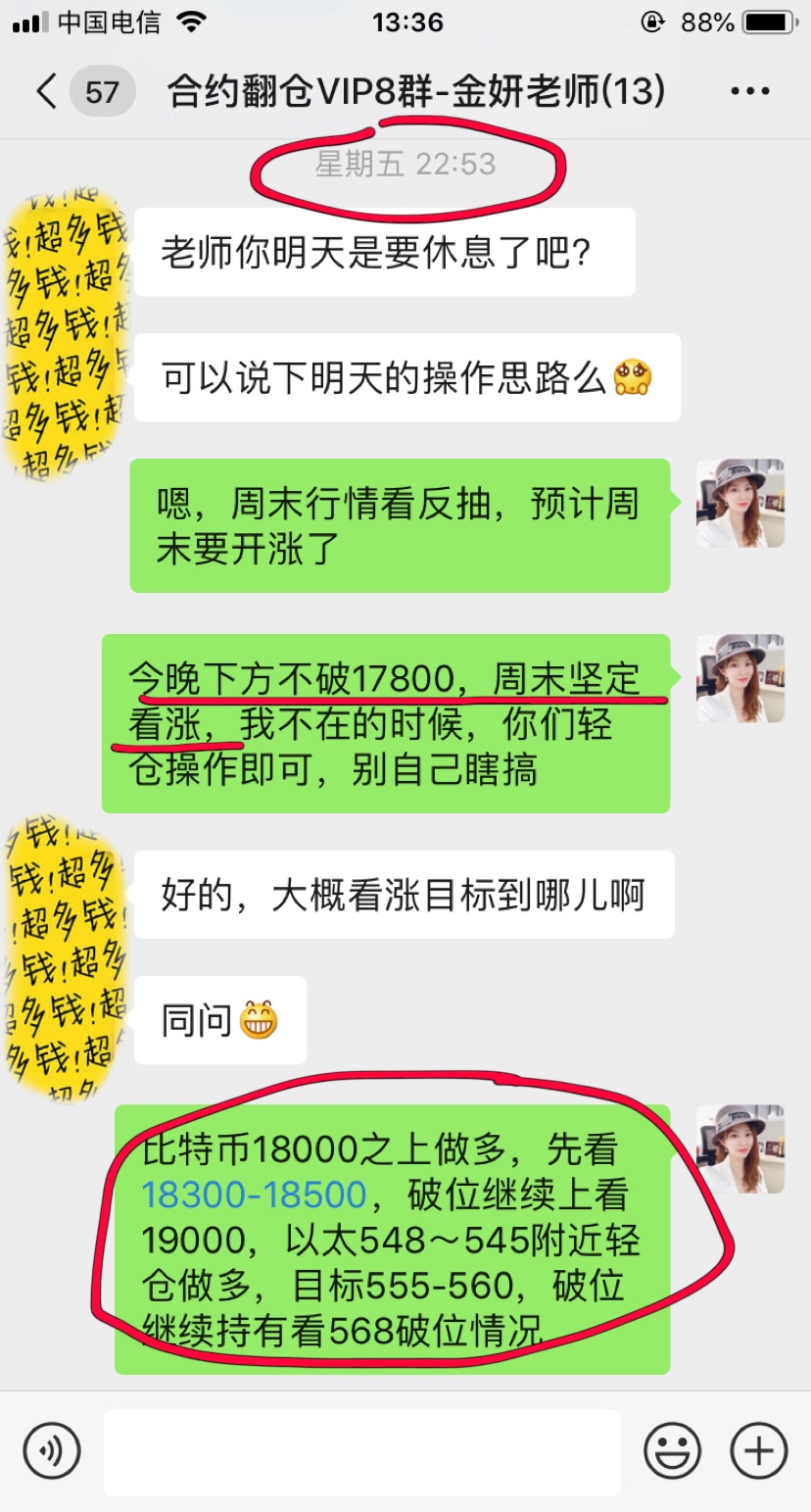The height and width of the screenshot is (1512, 811).
Task: Open the group chat overflow menu
Action: tap(750, 92)
